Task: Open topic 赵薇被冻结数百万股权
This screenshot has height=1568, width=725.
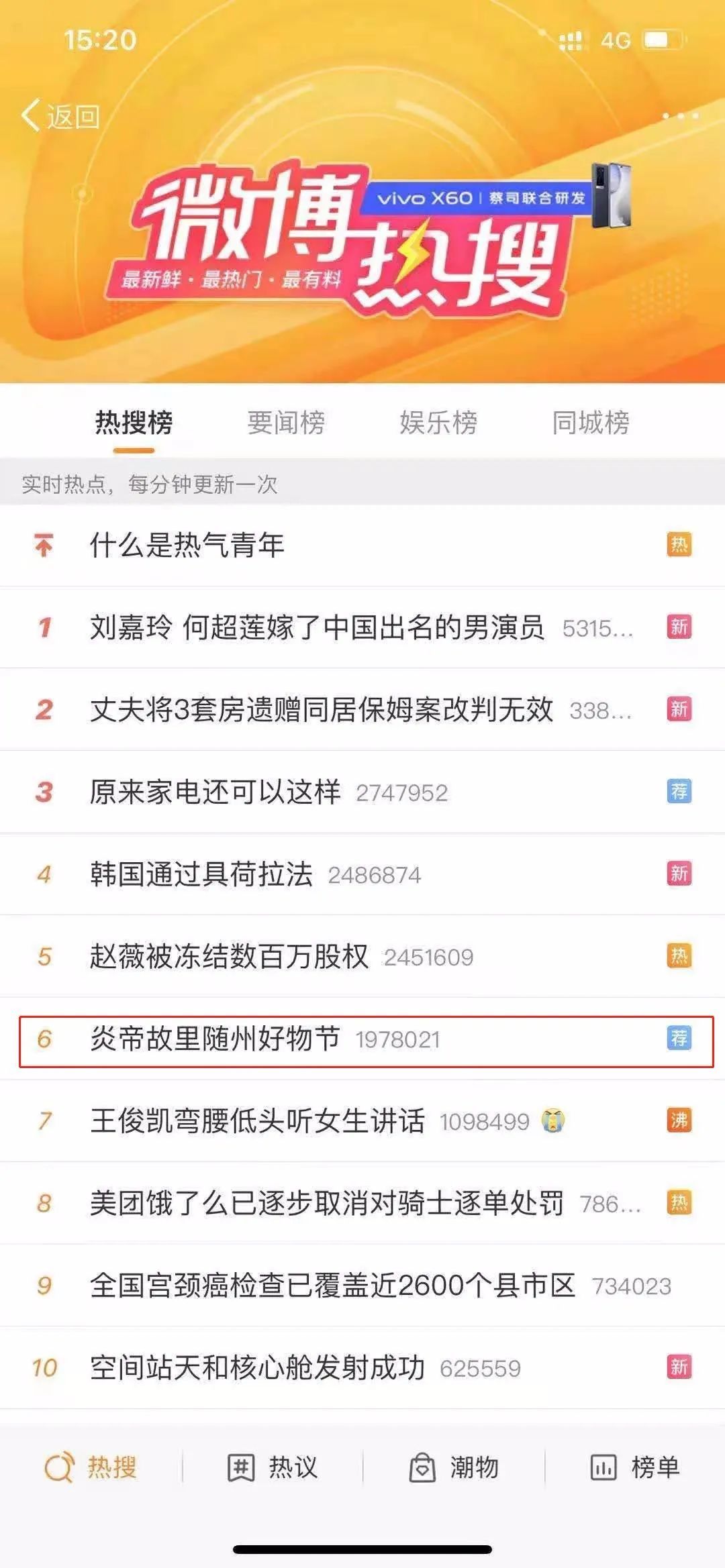Action: pos(229,957)
